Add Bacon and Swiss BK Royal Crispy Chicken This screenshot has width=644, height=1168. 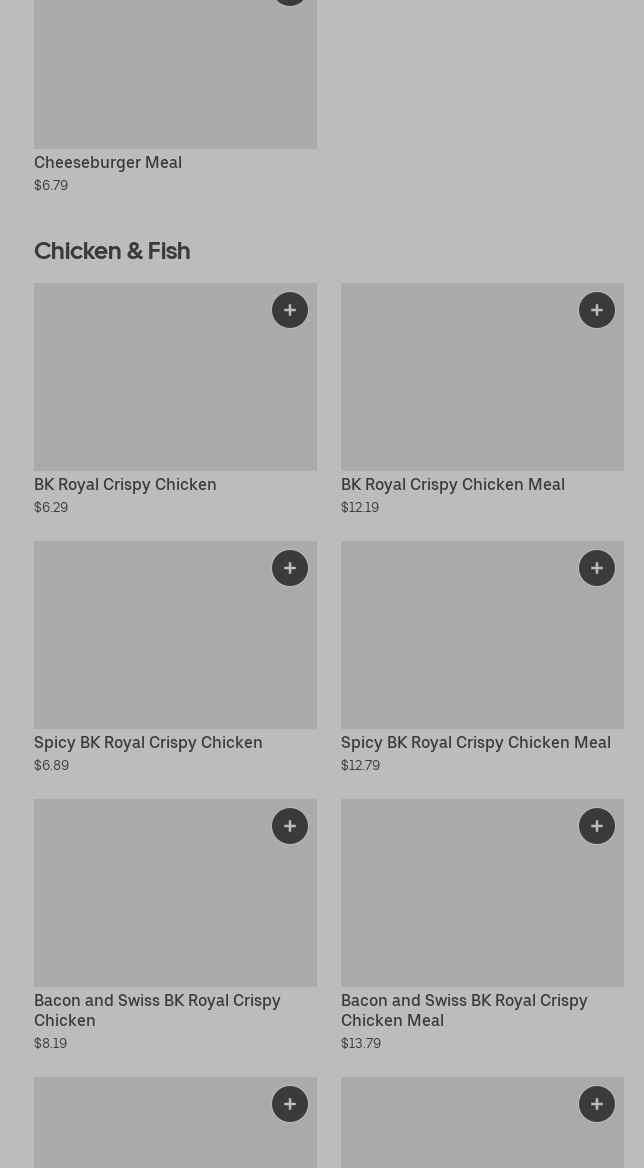(290, 826)
